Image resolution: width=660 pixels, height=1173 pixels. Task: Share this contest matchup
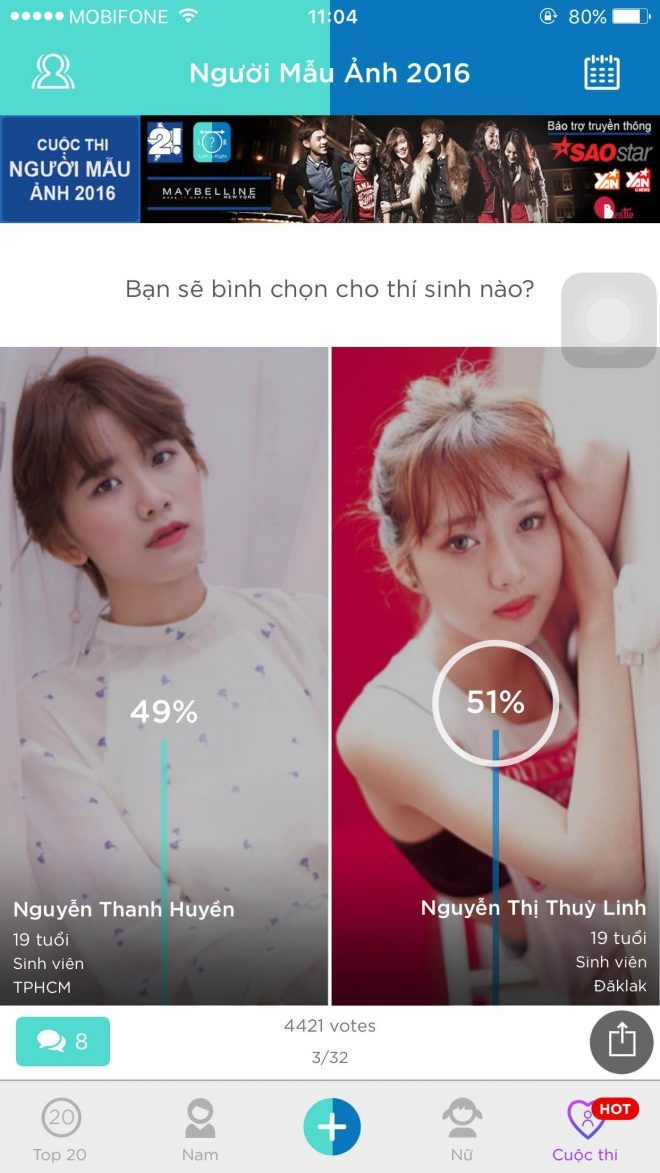(x=621, y=1041)
